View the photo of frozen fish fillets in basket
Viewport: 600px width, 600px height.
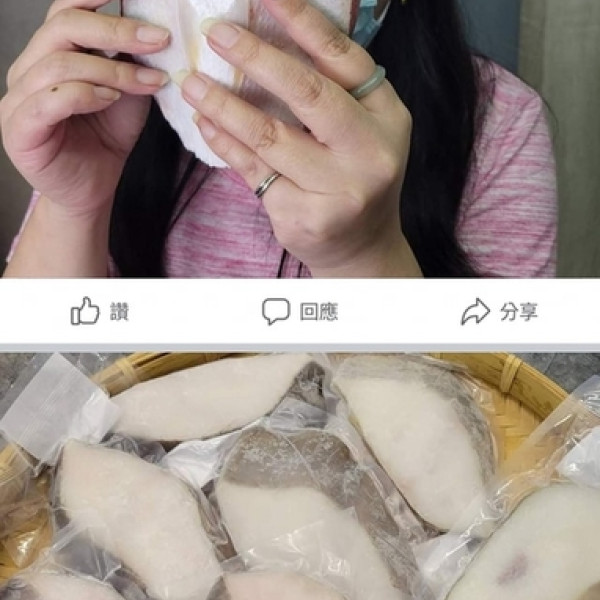click(x=300, y=476)
